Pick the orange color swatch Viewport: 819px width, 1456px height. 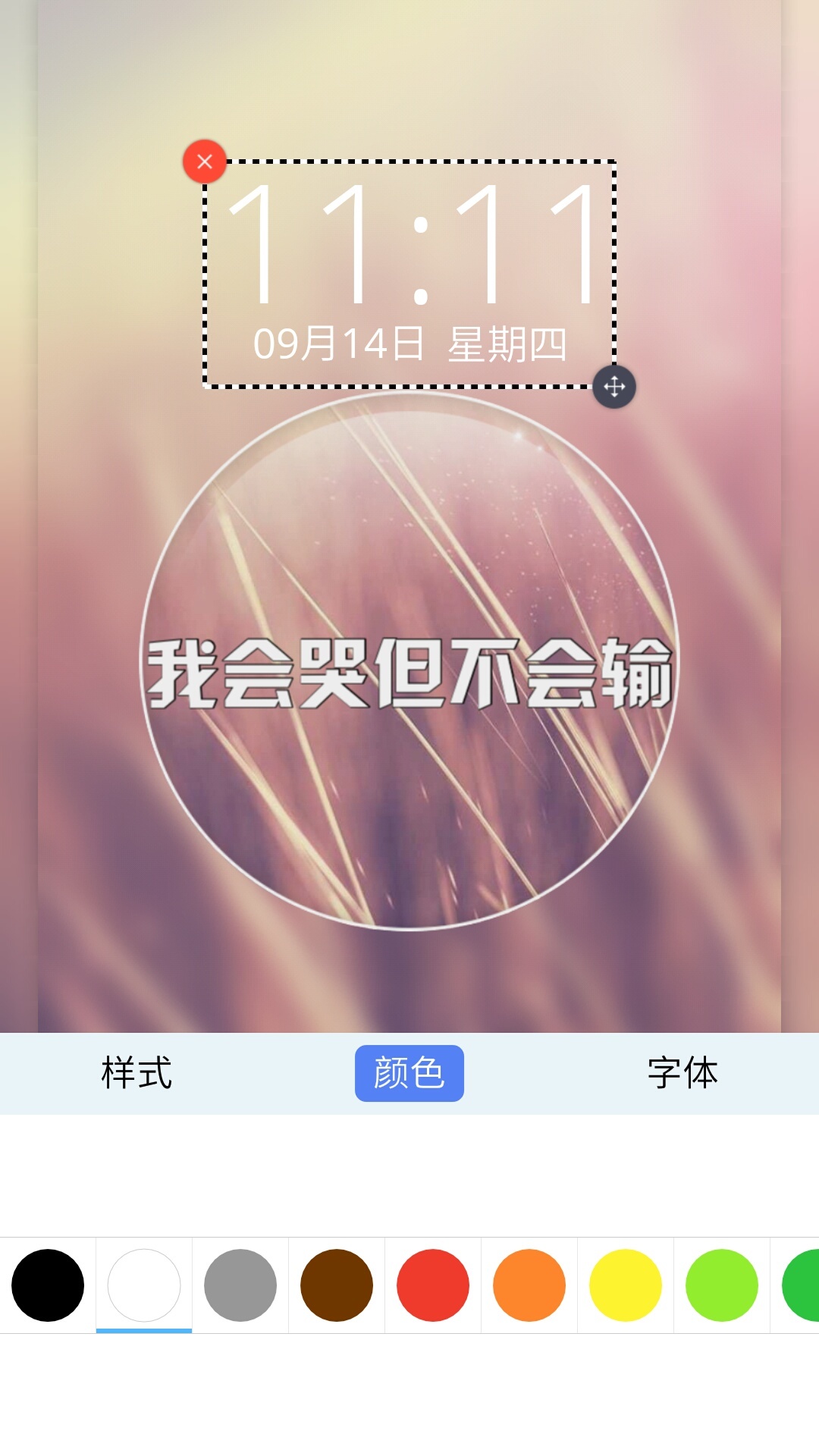529,1285
